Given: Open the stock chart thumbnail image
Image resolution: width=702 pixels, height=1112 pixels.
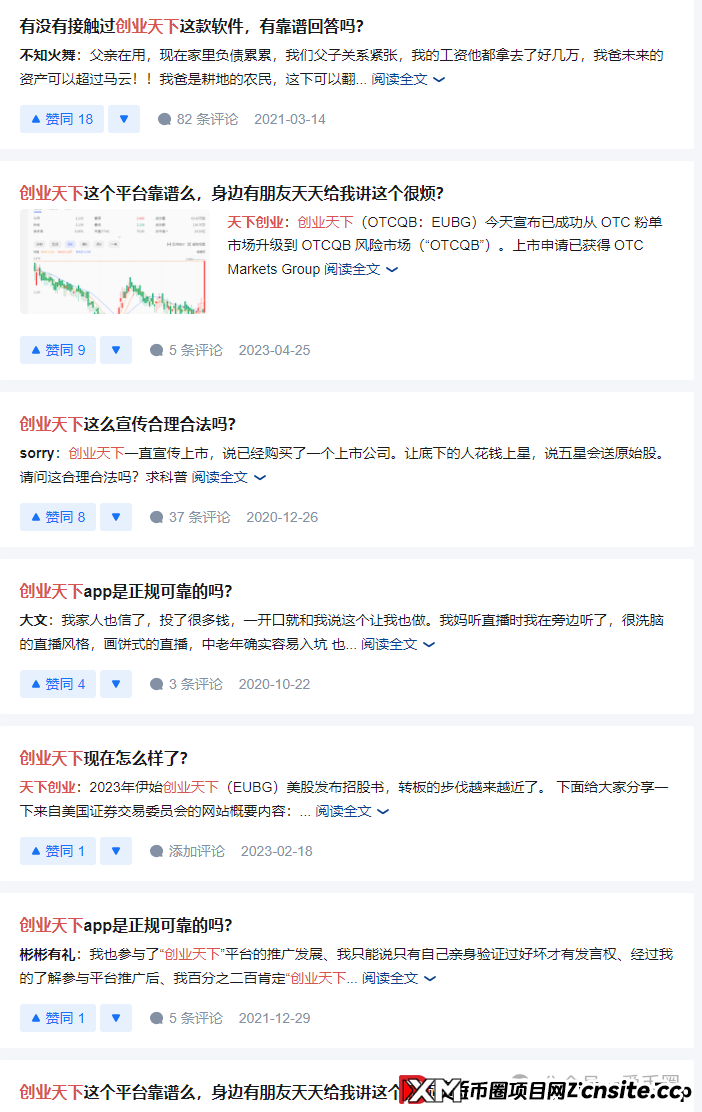Looking at the screenshot, I should [113, 262].
